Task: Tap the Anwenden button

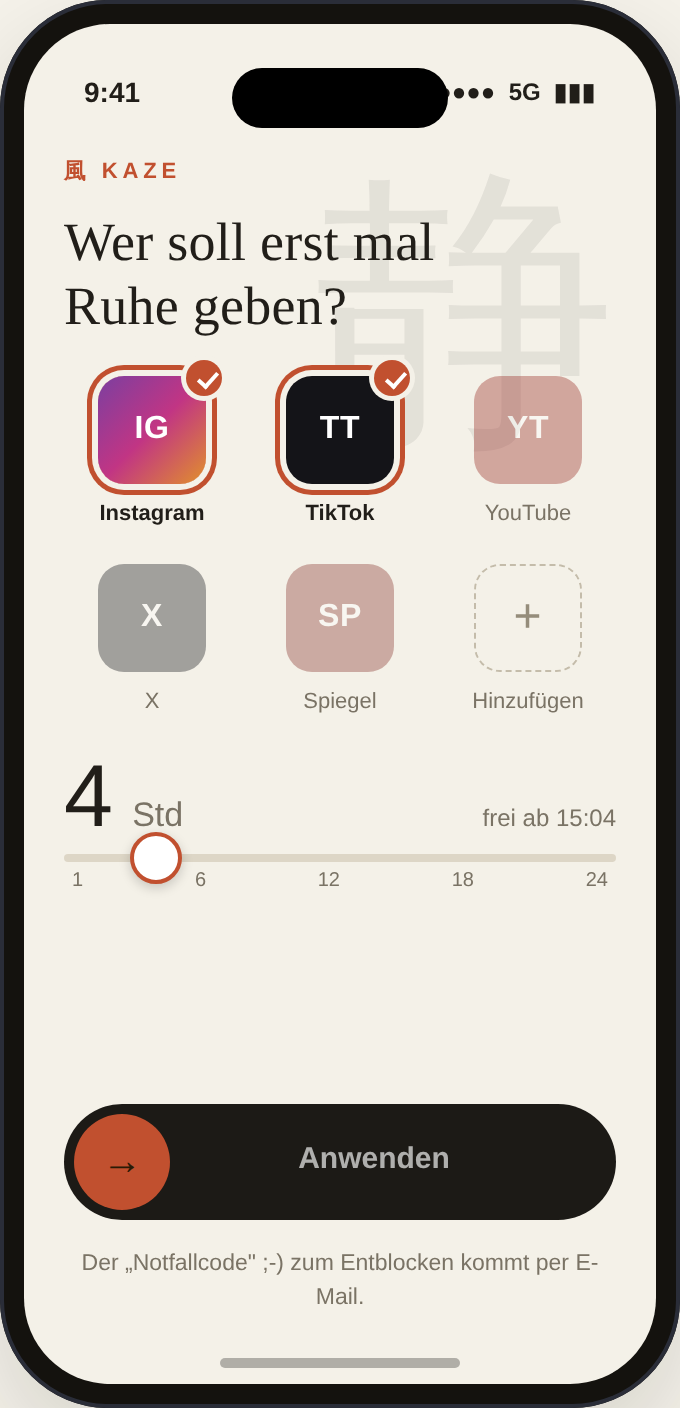Action: (x=340, y=1162)
